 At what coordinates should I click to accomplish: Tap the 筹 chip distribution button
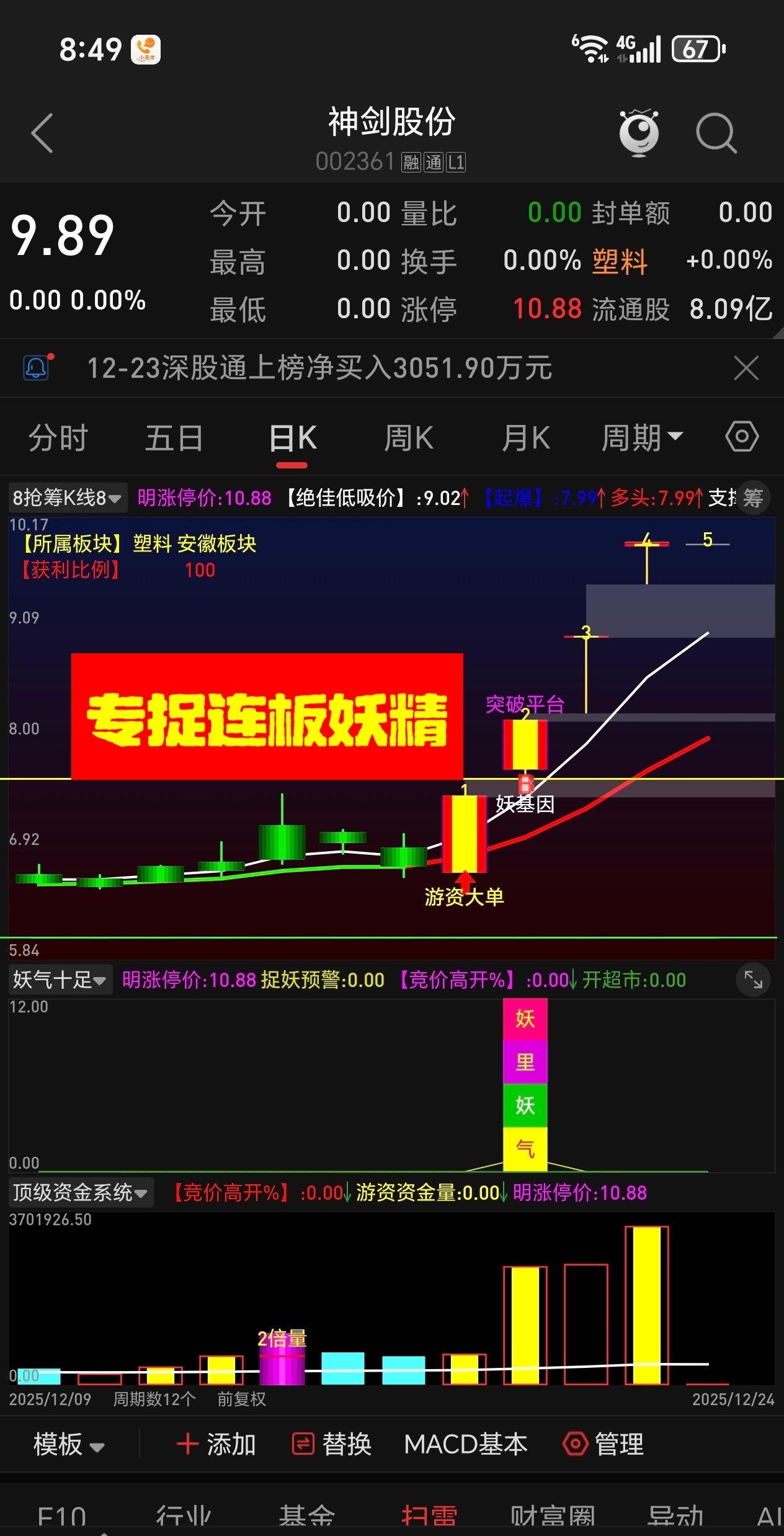[x=753, y=498]
